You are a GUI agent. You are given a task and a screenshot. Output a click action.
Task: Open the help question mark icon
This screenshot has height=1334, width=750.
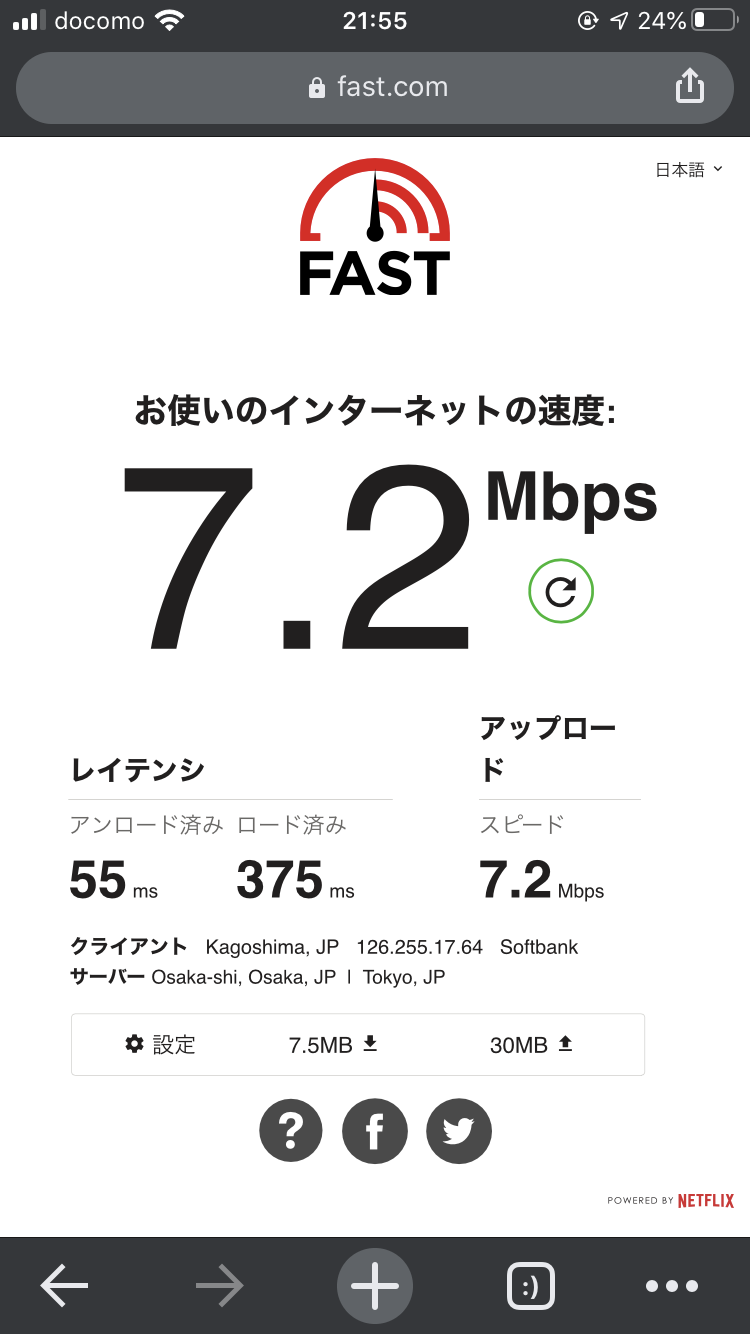tap(291, 1131)
